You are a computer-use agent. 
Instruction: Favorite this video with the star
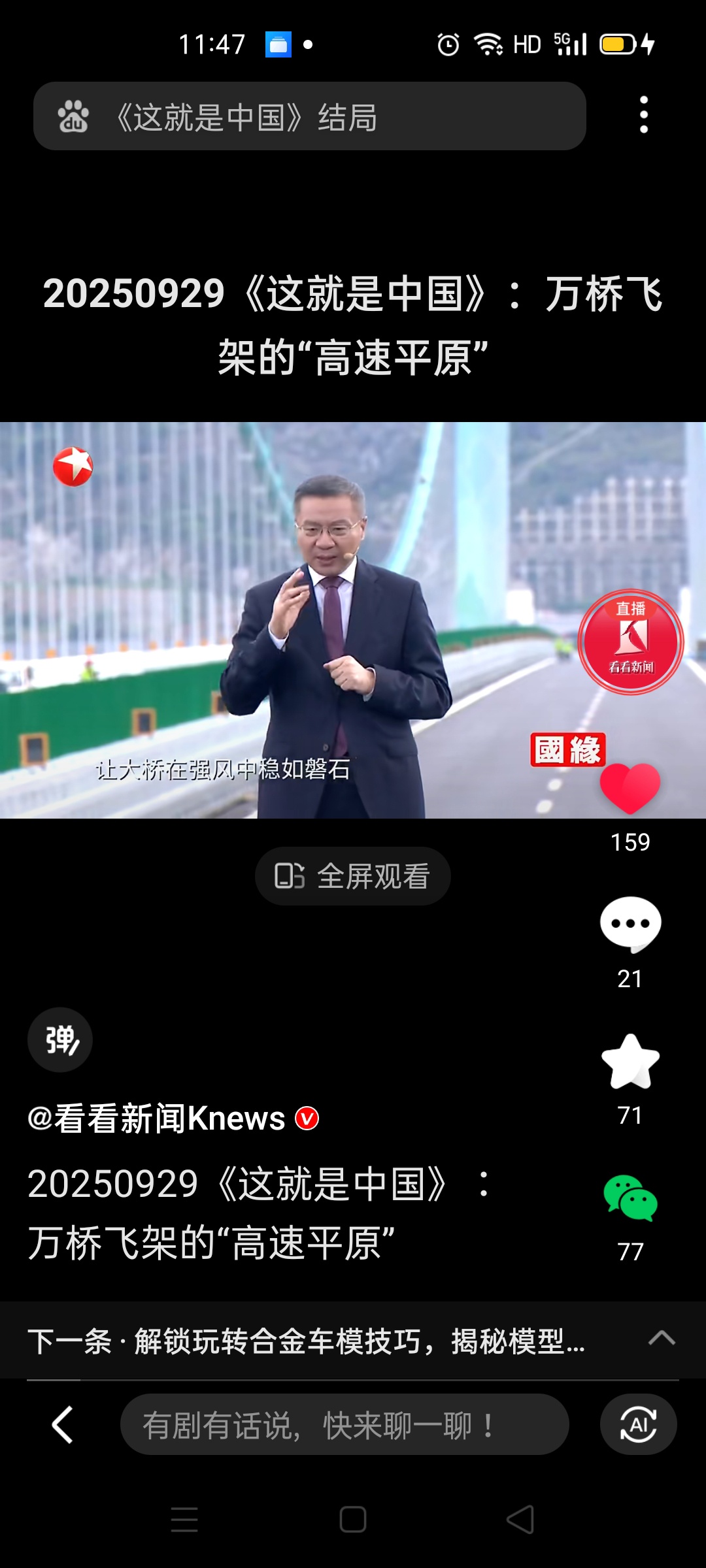click(630, 1062)
